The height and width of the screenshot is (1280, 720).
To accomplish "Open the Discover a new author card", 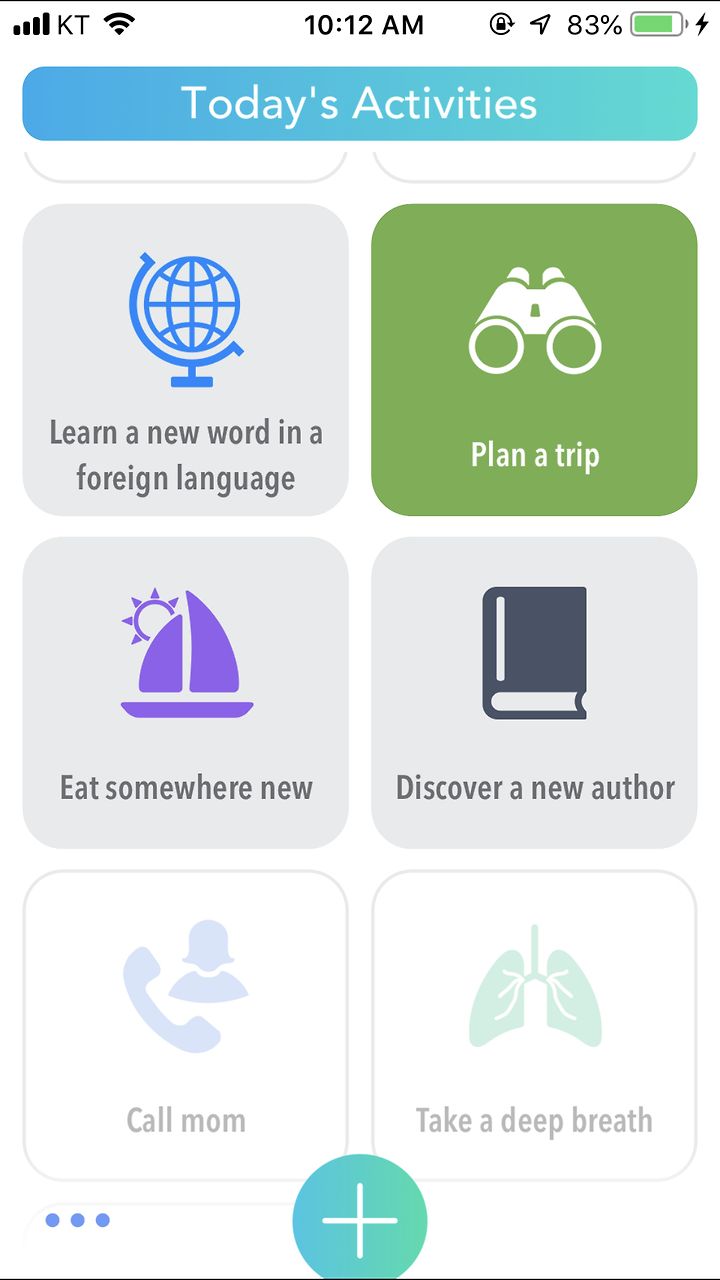I will (534, 693).
